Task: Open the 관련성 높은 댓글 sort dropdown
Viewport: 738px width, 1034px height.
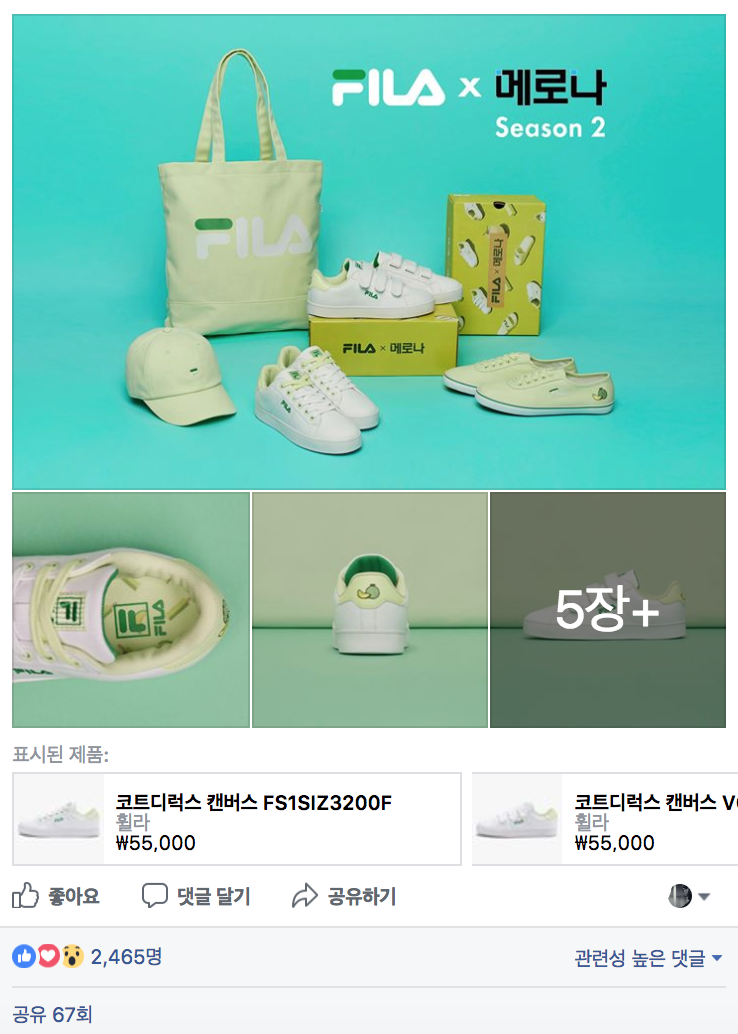Action: point(645,957)
